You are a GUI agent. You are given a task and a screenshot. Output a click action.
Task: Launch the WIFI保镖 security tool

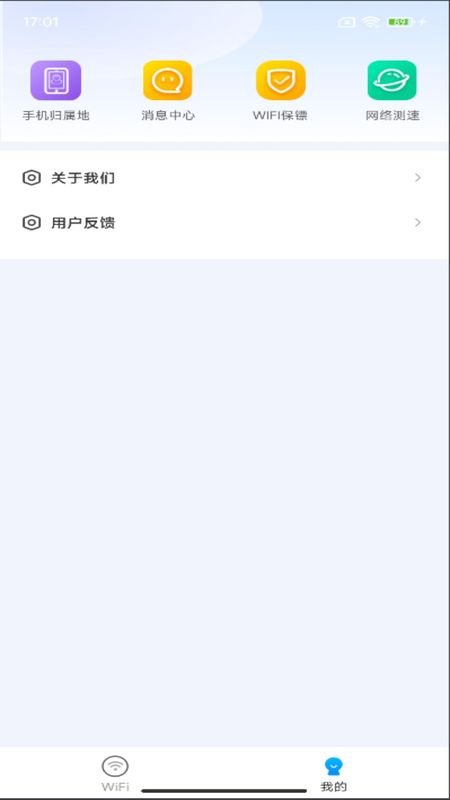[x=280, y=91]
